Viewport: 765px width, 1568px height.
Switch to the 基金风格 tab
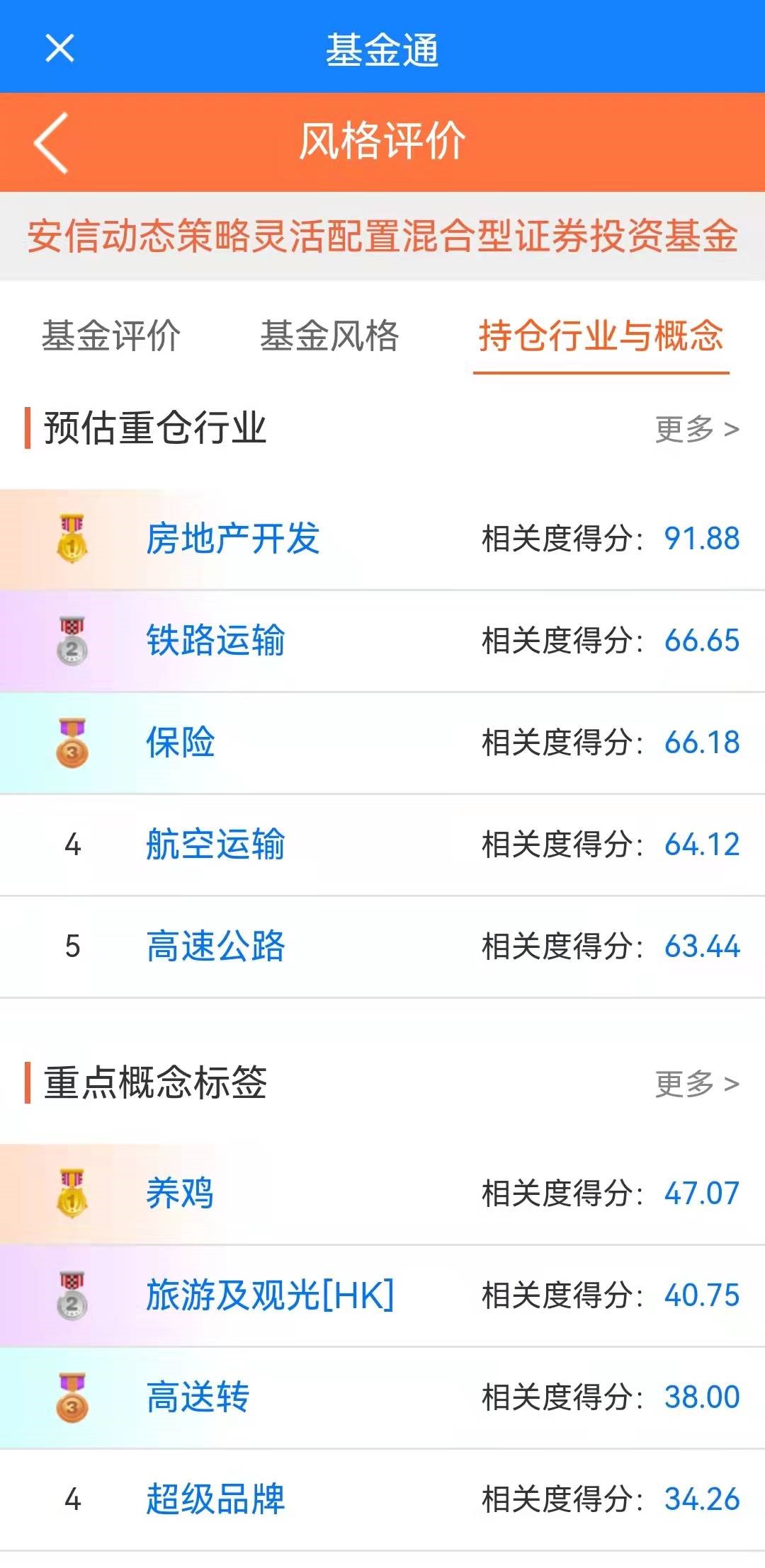[329, 336]
